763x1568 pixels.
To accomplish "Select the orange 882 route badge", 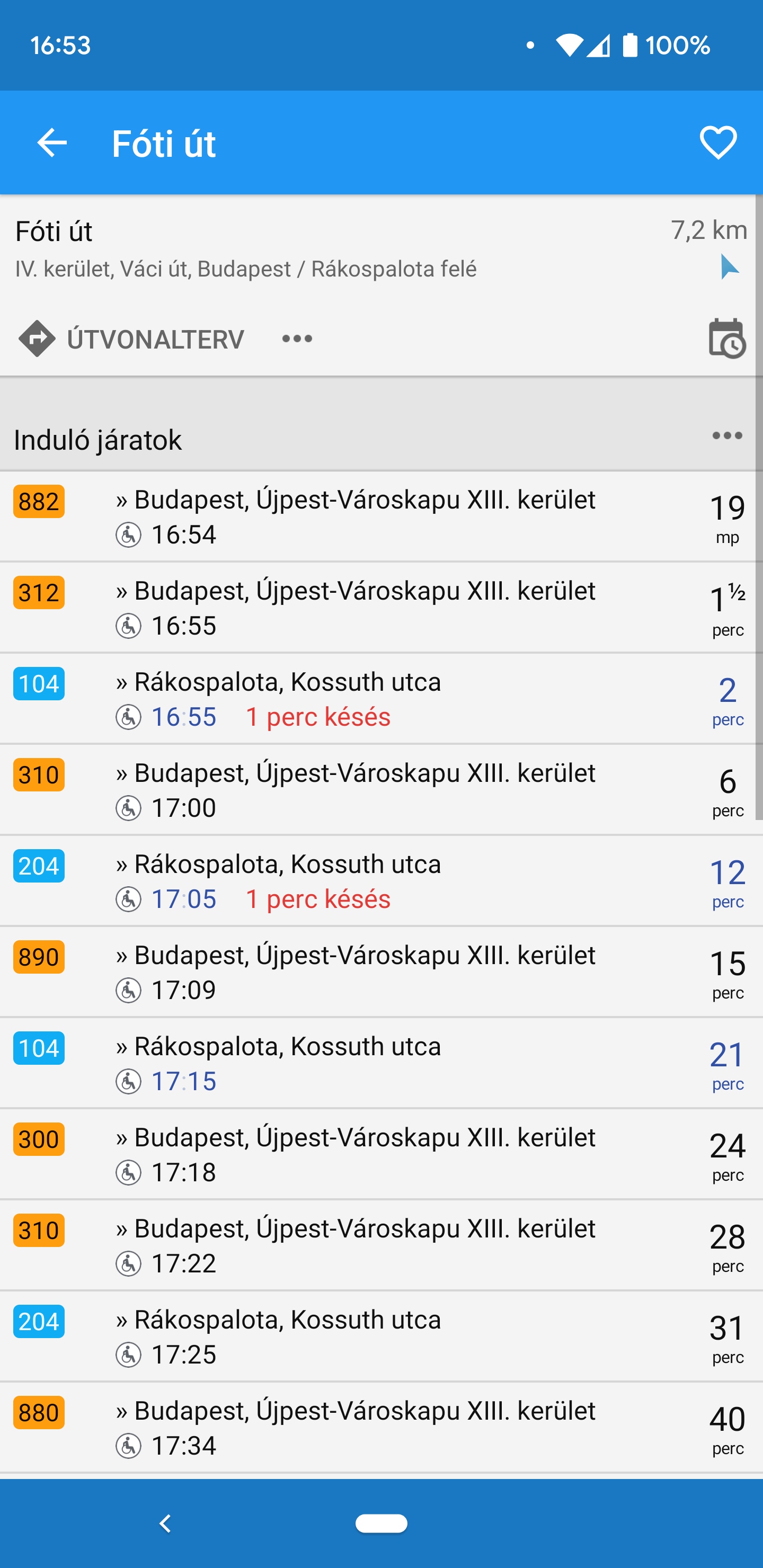I will click(38, 502).
